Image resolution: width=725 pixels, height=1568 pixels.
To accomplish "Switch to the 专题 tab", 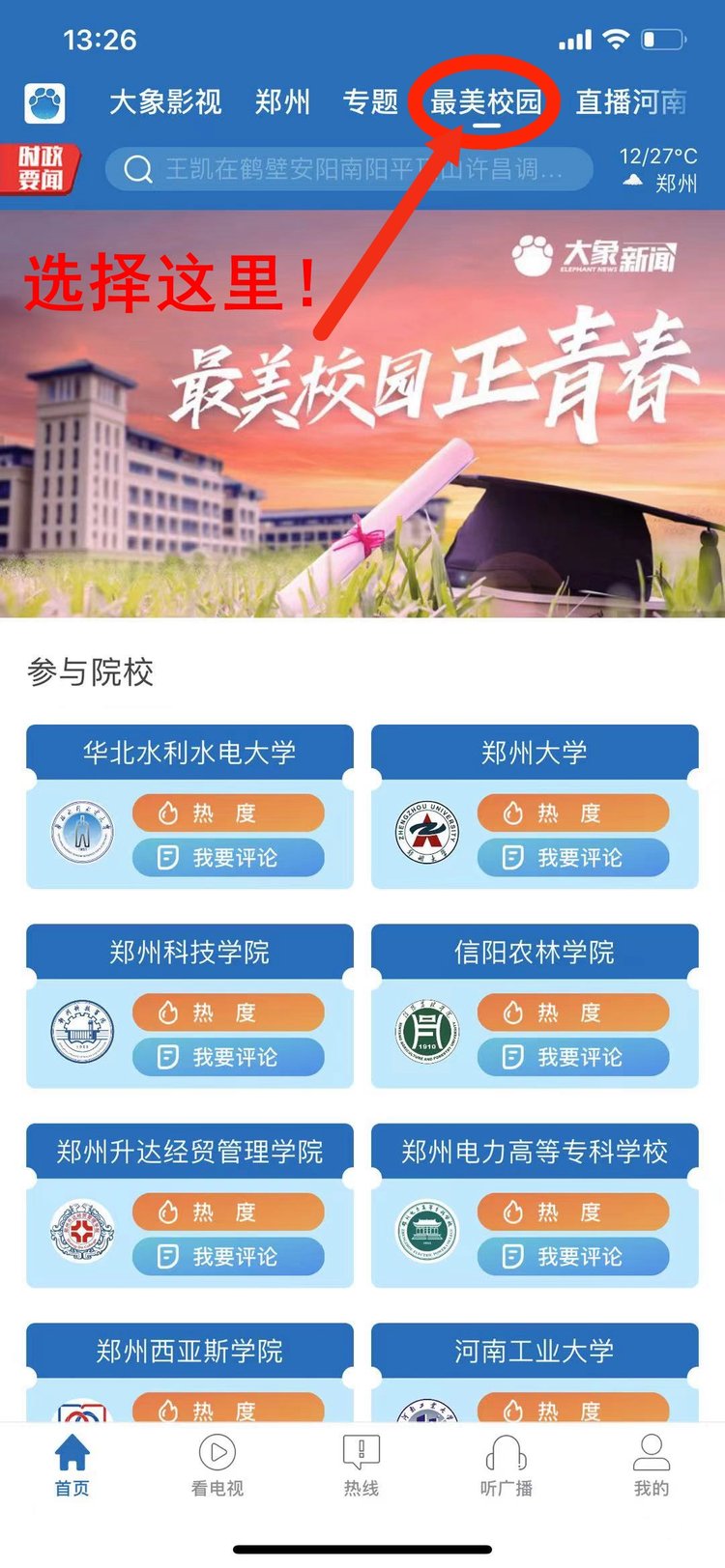I will tap(370, 101).
